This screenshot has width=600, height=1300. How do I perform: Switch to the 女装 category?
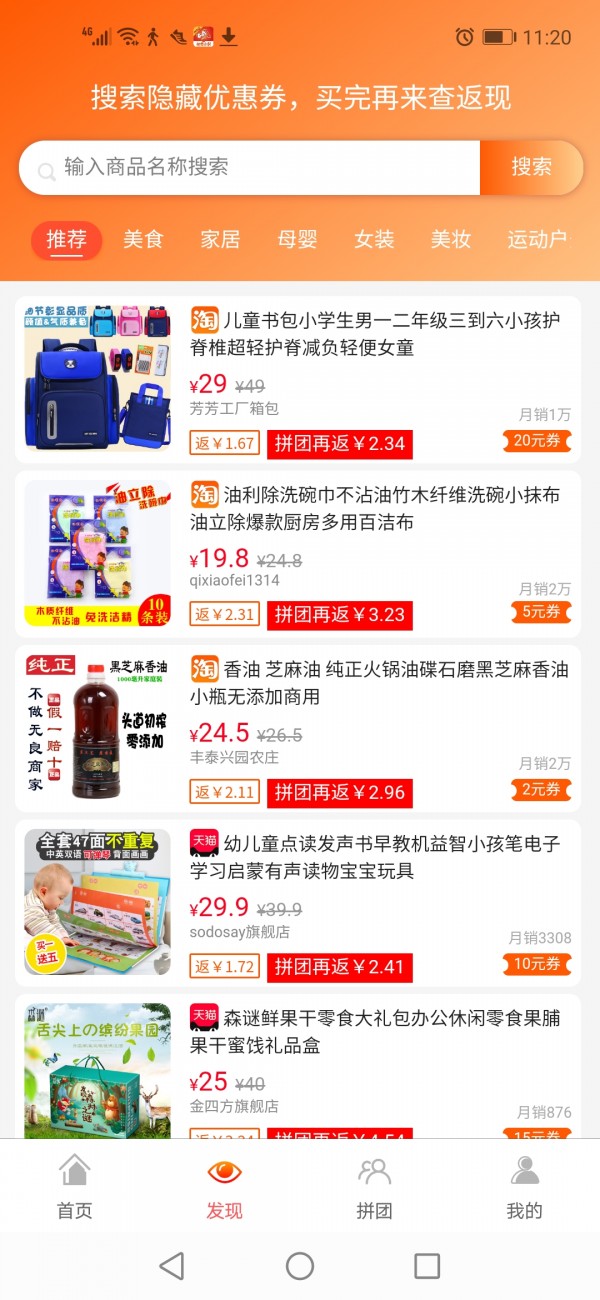pos(374,240)
